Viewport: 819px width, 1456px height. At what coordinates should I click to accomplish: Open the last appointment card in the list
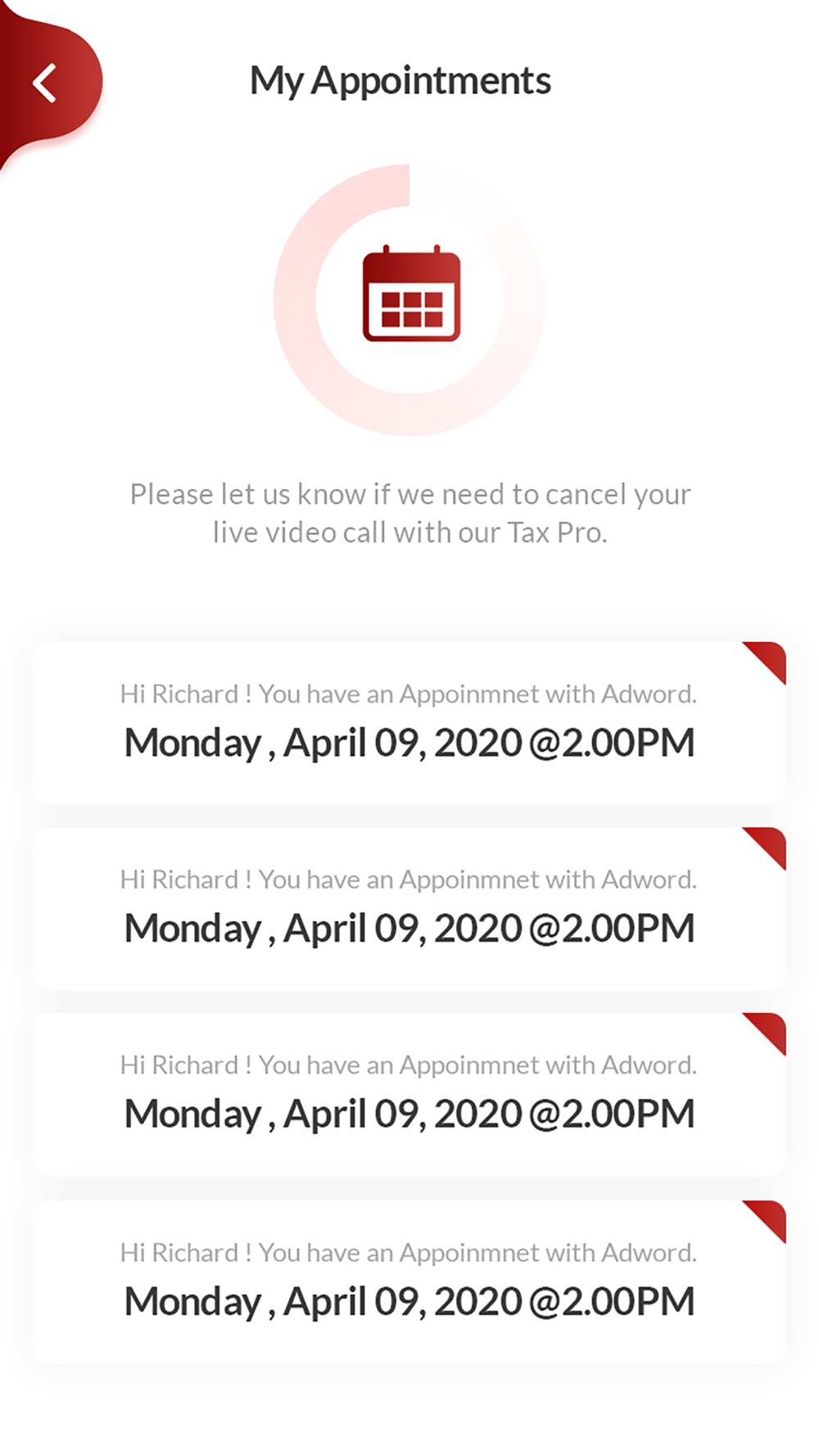tap(409, 1282)
